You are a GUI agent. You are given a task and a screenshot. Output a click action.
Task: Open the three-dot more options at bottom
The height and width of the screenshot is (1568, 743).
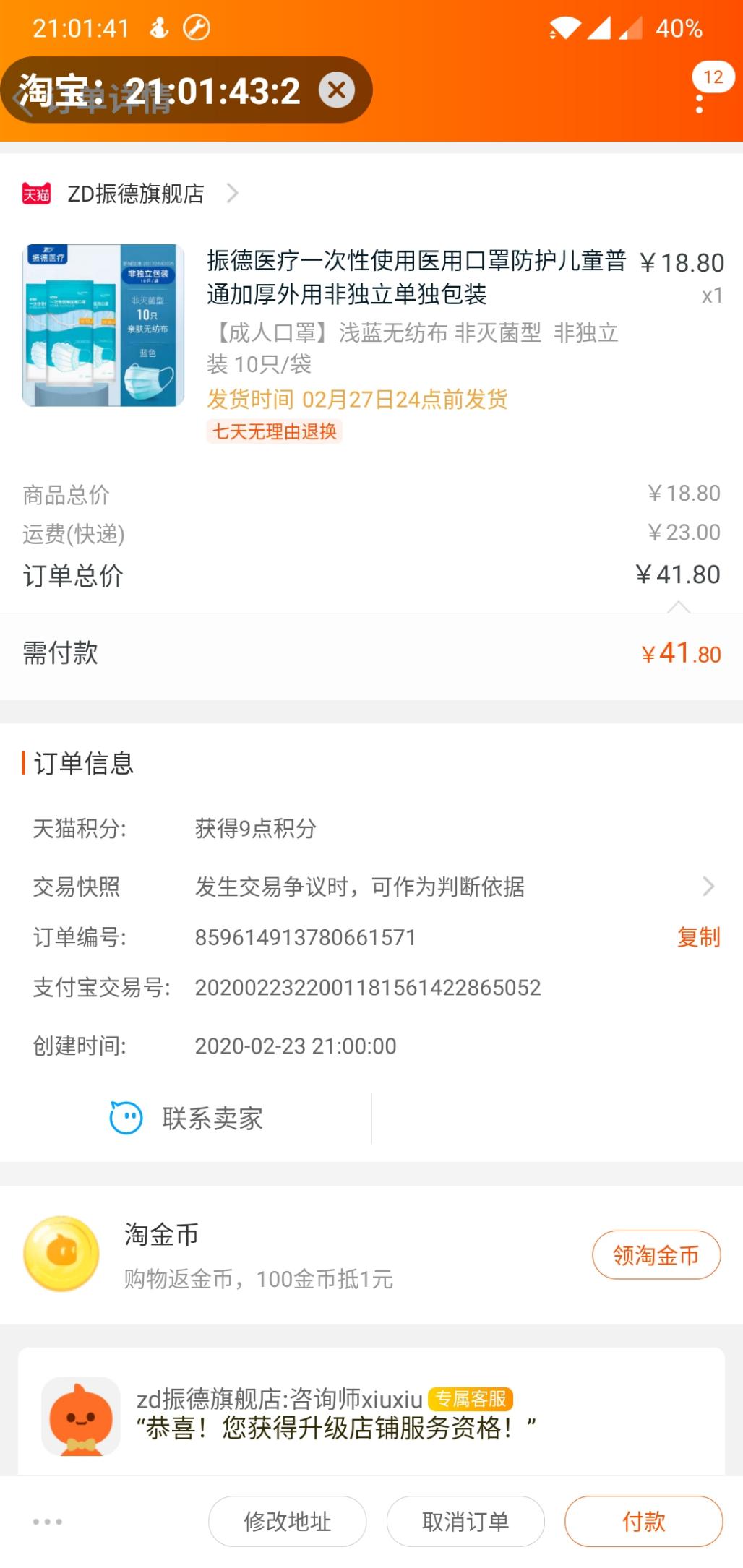click(x=48, y=1522)
